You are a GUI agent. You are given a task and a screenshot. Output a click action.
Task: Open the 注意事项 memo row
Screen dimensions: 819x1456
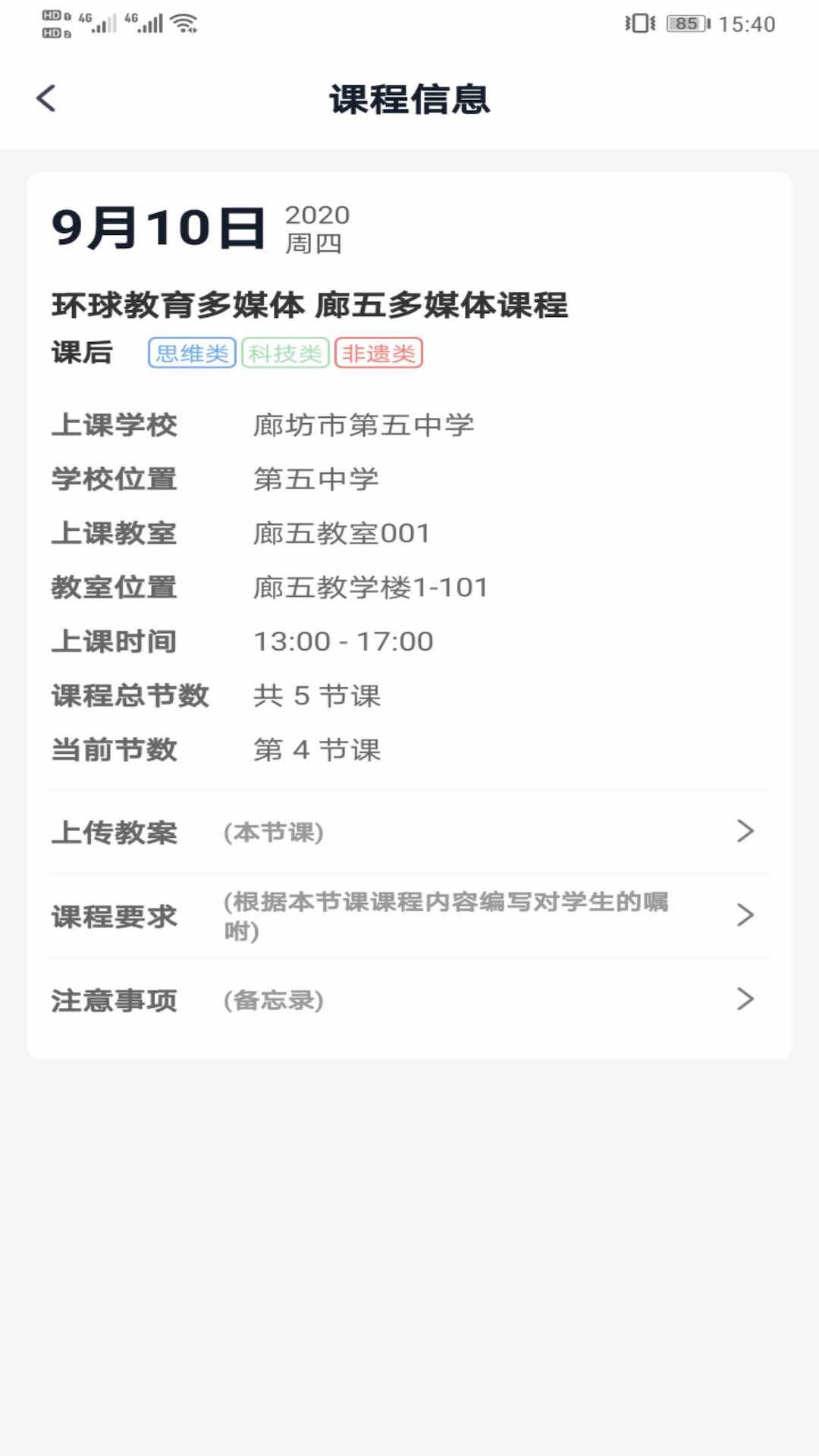tap(409, 1000)
